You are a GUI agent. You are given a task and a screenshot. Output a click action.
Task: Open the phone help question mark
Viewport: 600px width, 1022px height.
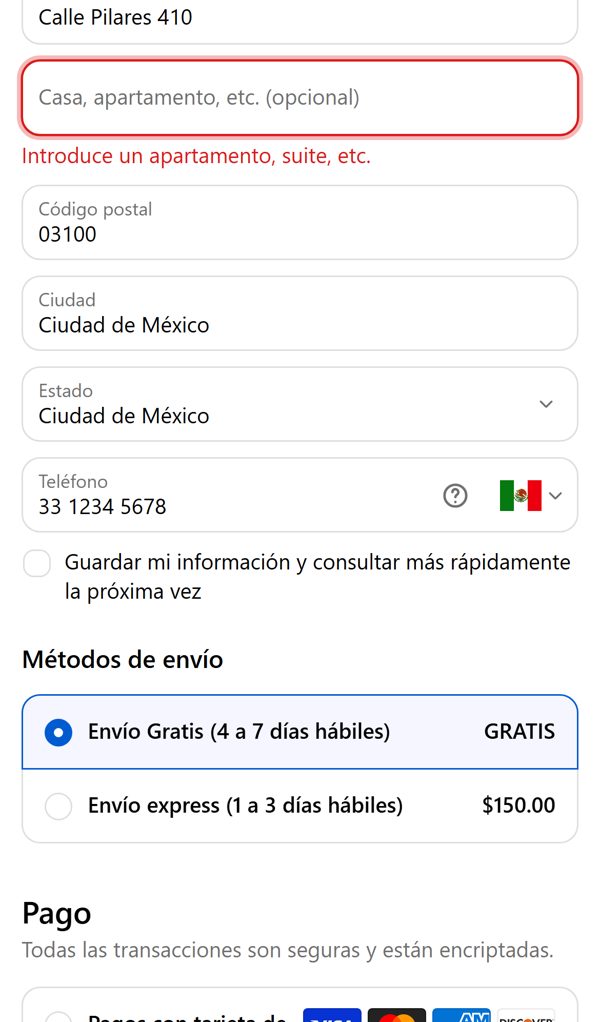(x=455, y=496)
